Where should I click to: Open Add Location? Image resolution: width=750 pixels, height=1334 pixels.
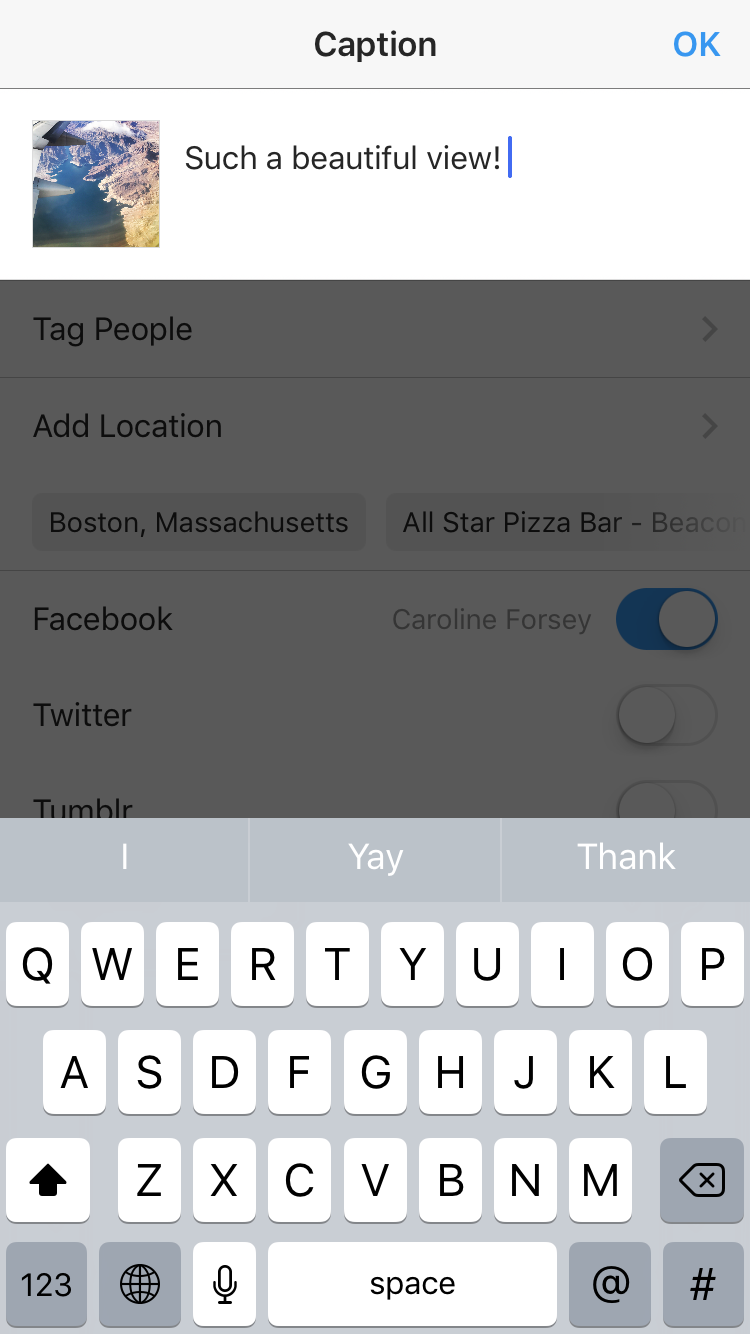375,426
